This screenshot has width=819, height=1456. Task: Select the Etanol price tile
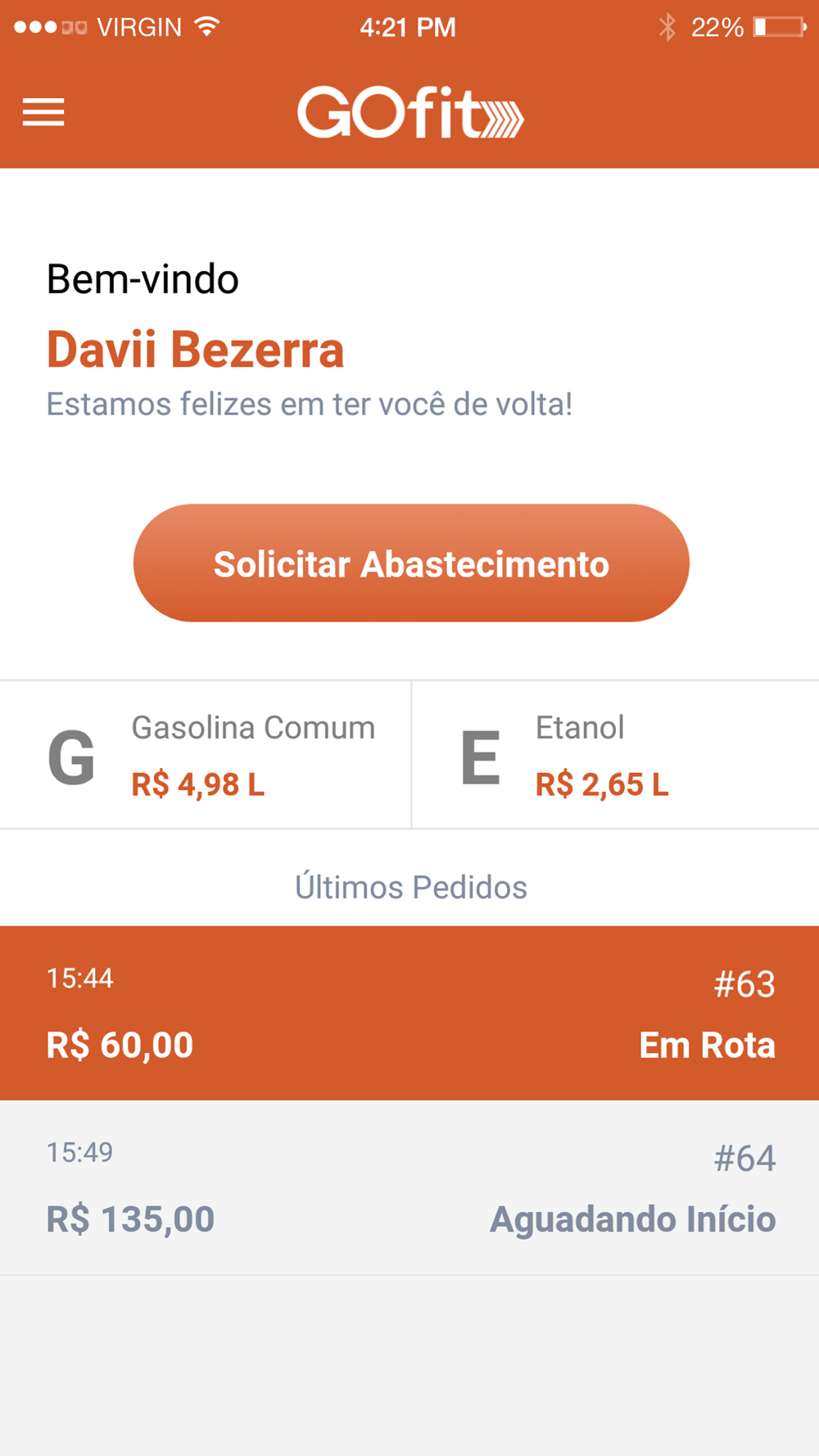[x=616, y=754]
